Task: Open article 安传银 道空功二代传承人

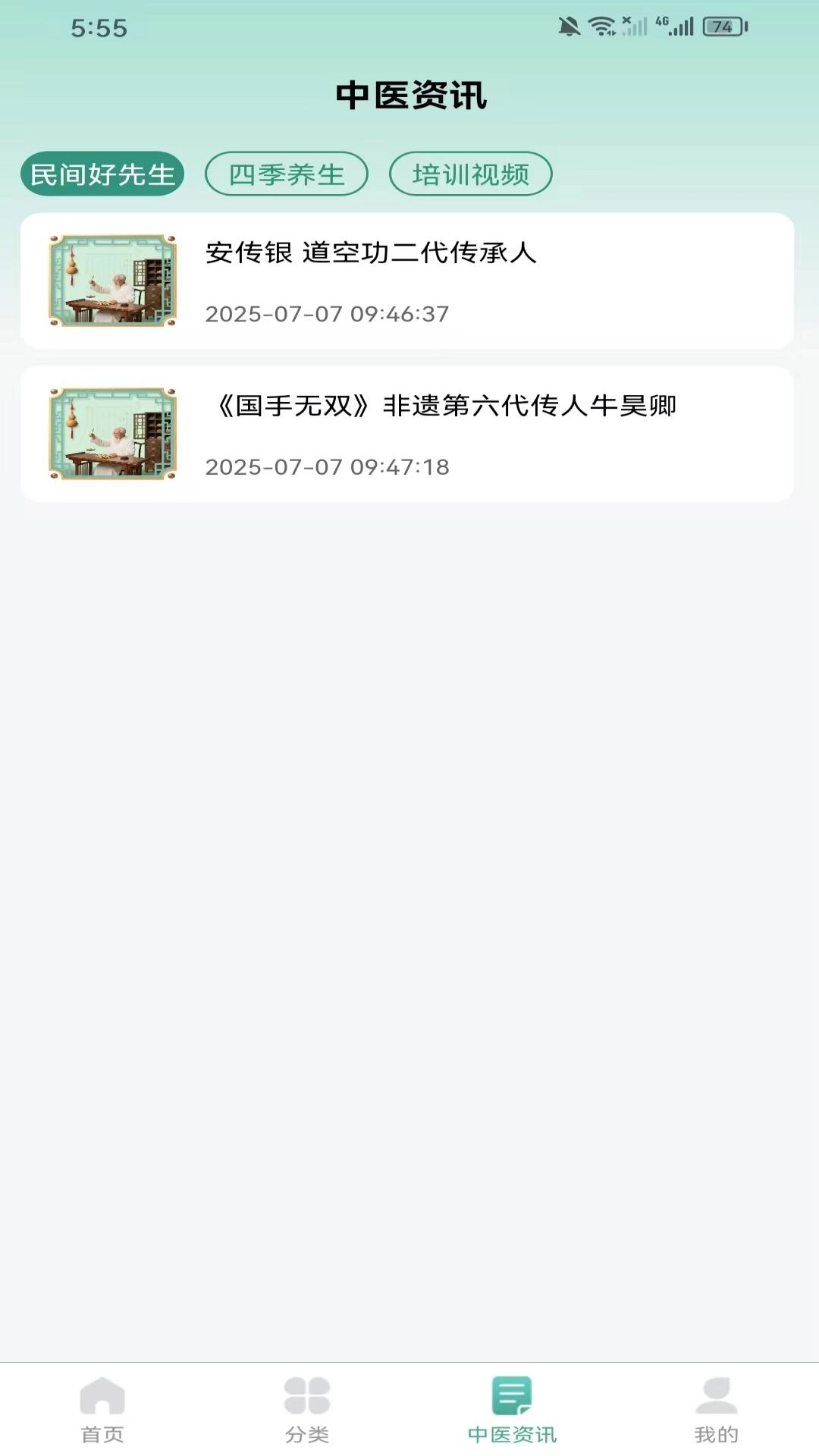Action: tap(407, 281)
